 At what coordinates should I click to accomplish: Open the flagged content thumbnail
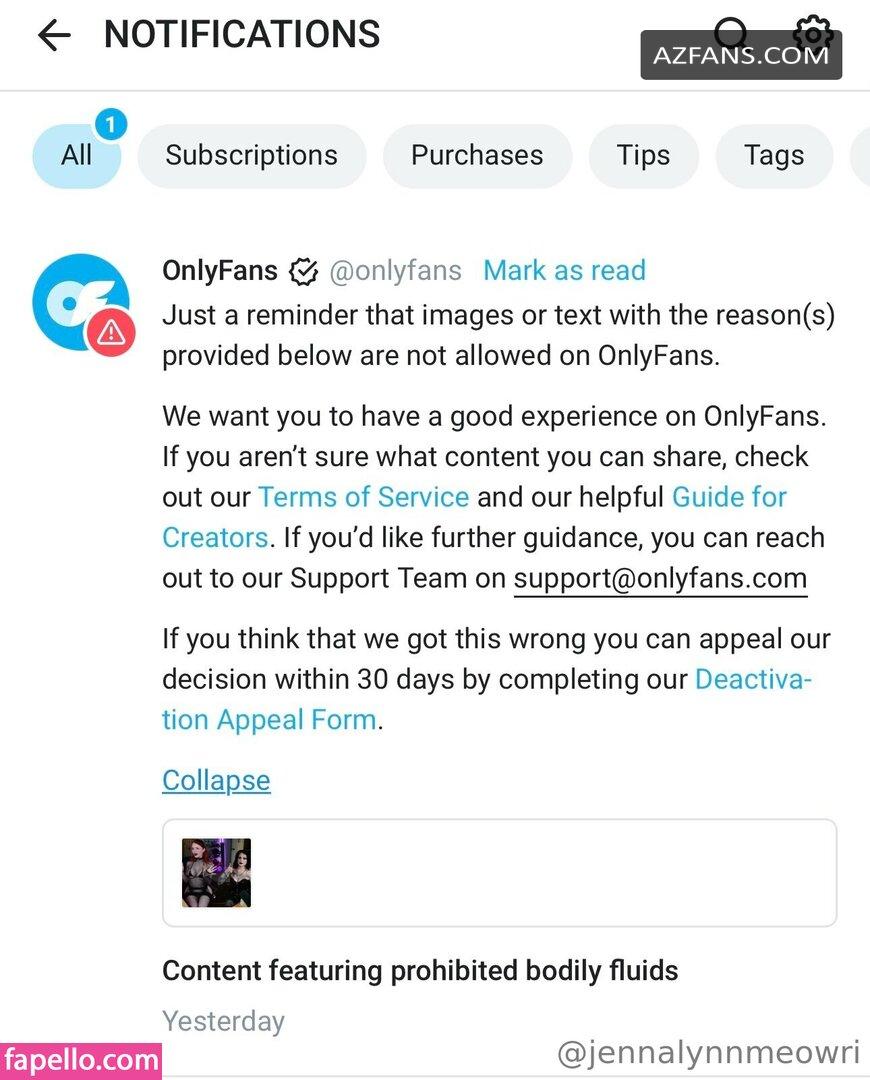[216, 872]
